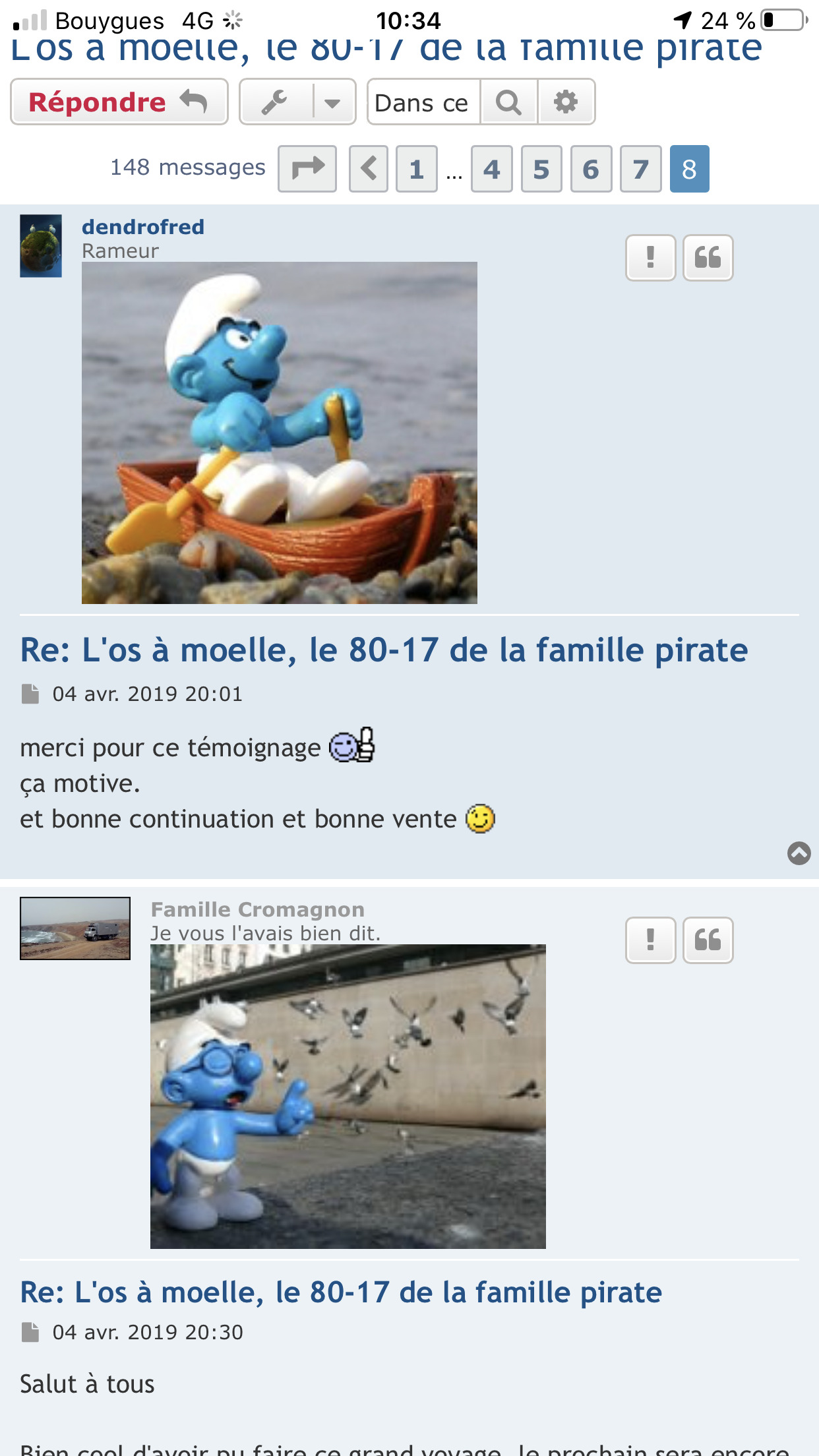Go to page 4

[x=492, y=169]
